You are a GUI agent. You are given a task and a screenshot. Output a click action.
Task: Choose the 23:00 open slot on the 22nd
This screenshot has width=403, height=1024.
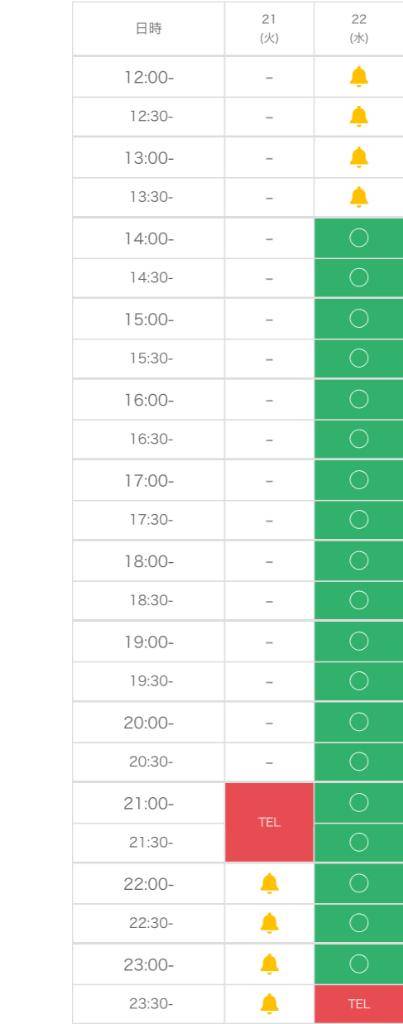[x=359, y=964]
